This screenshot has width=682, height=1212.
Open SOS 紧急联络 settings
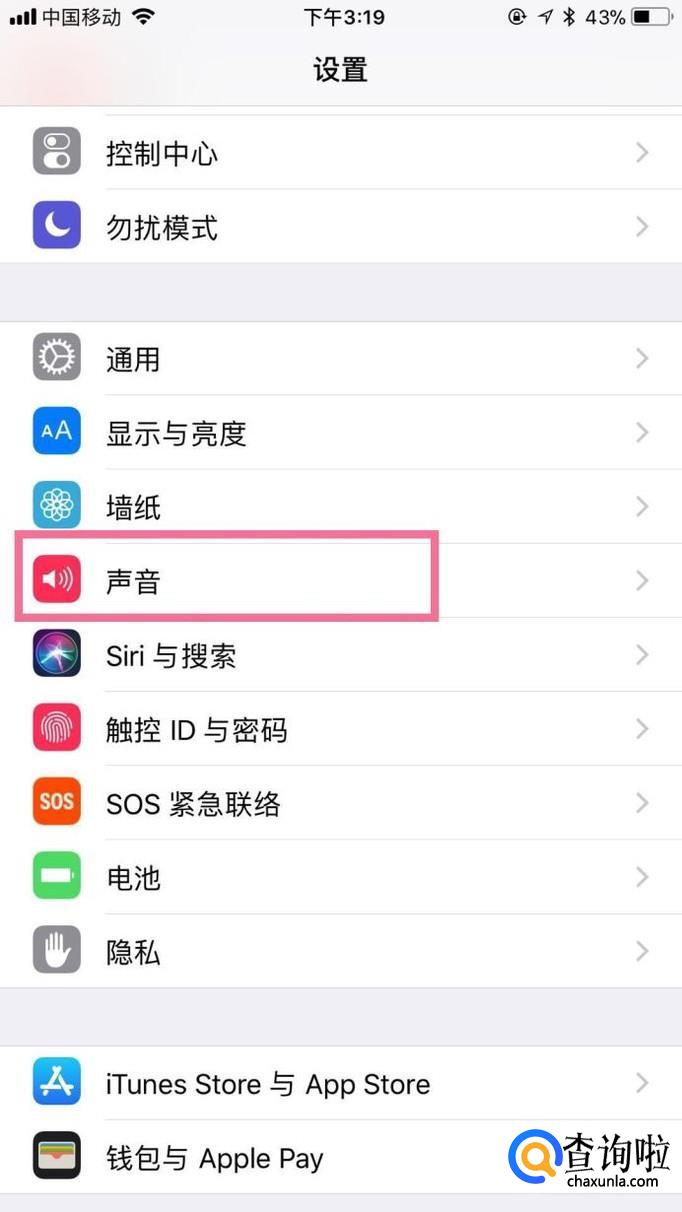click(x=341, y=803)
